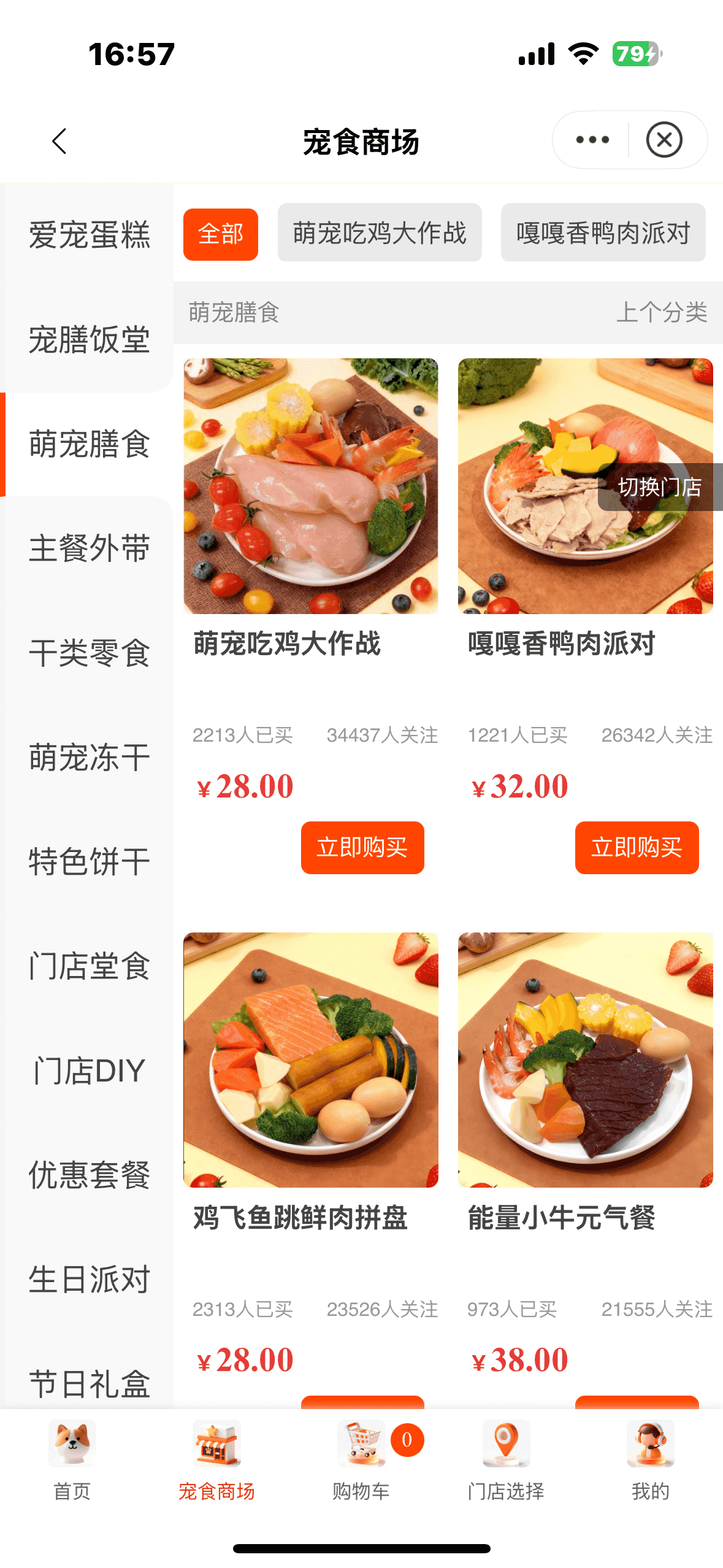
Task: Switch to 主餐外带 category
Action: click(89, 548)
